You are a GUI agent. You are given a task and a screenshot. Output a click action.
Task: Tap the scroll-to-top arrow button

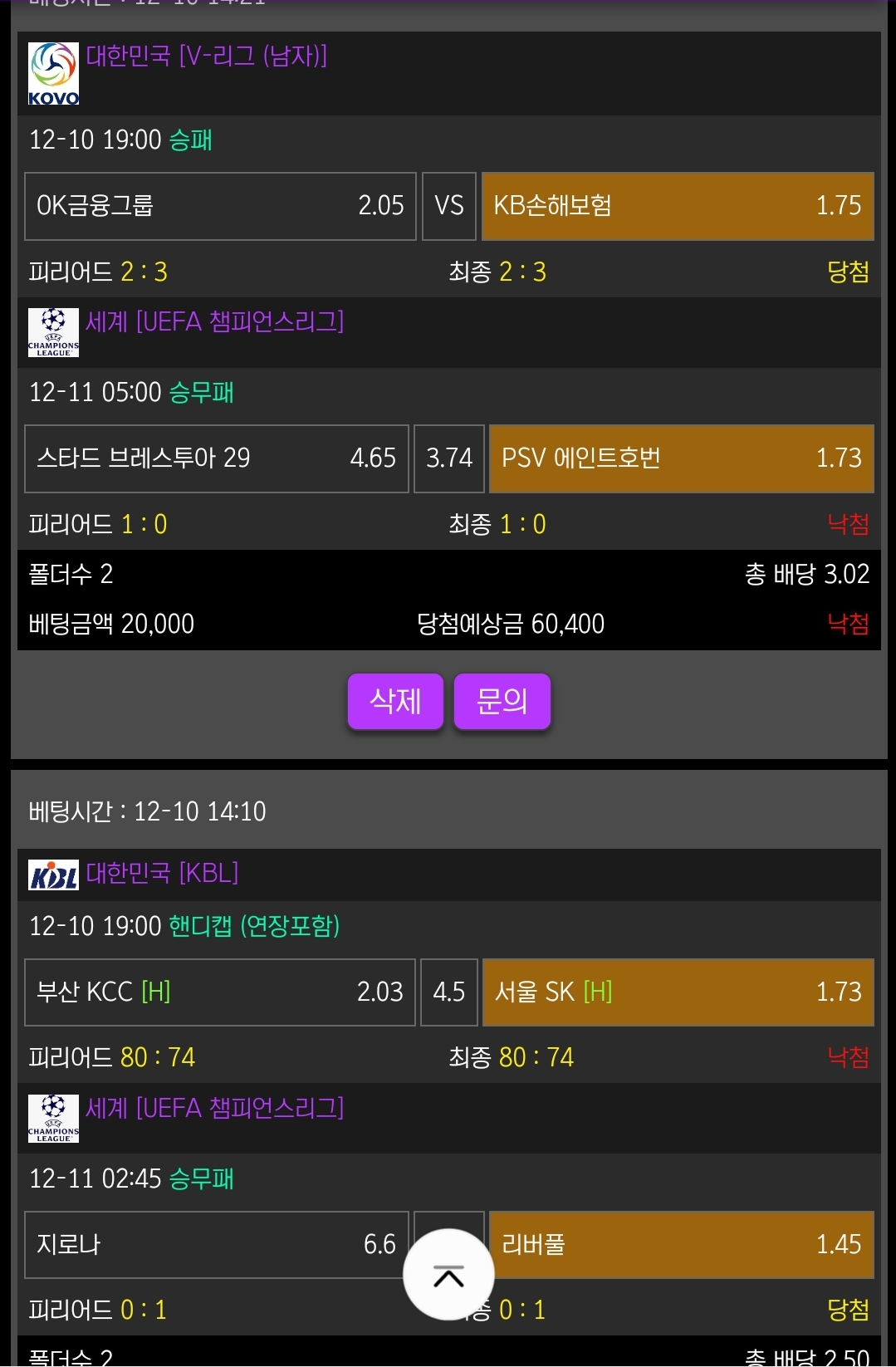(x=448, y=1275)
